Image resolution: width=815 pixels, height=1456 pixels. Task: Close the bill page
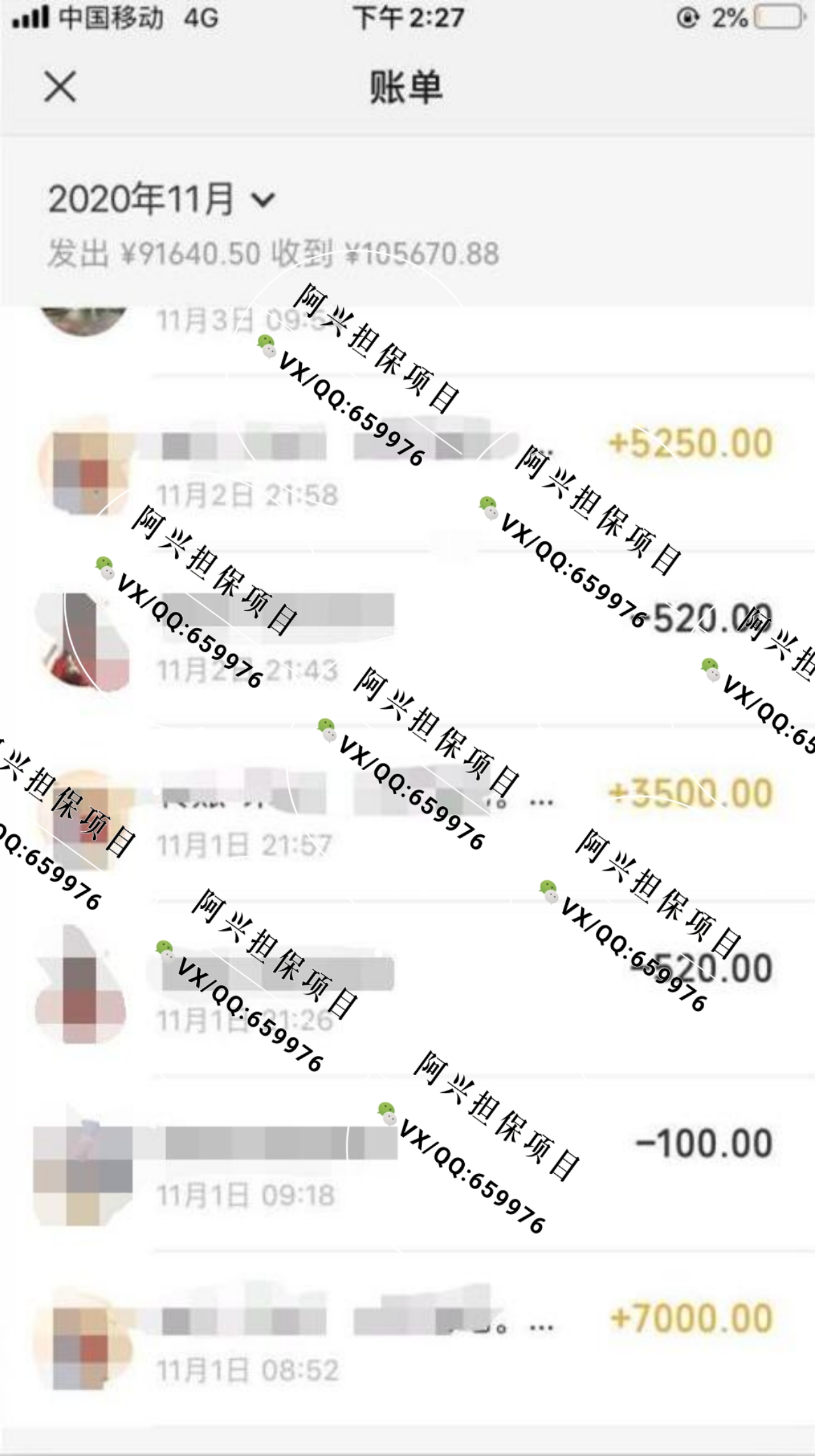tap(60, 87)
